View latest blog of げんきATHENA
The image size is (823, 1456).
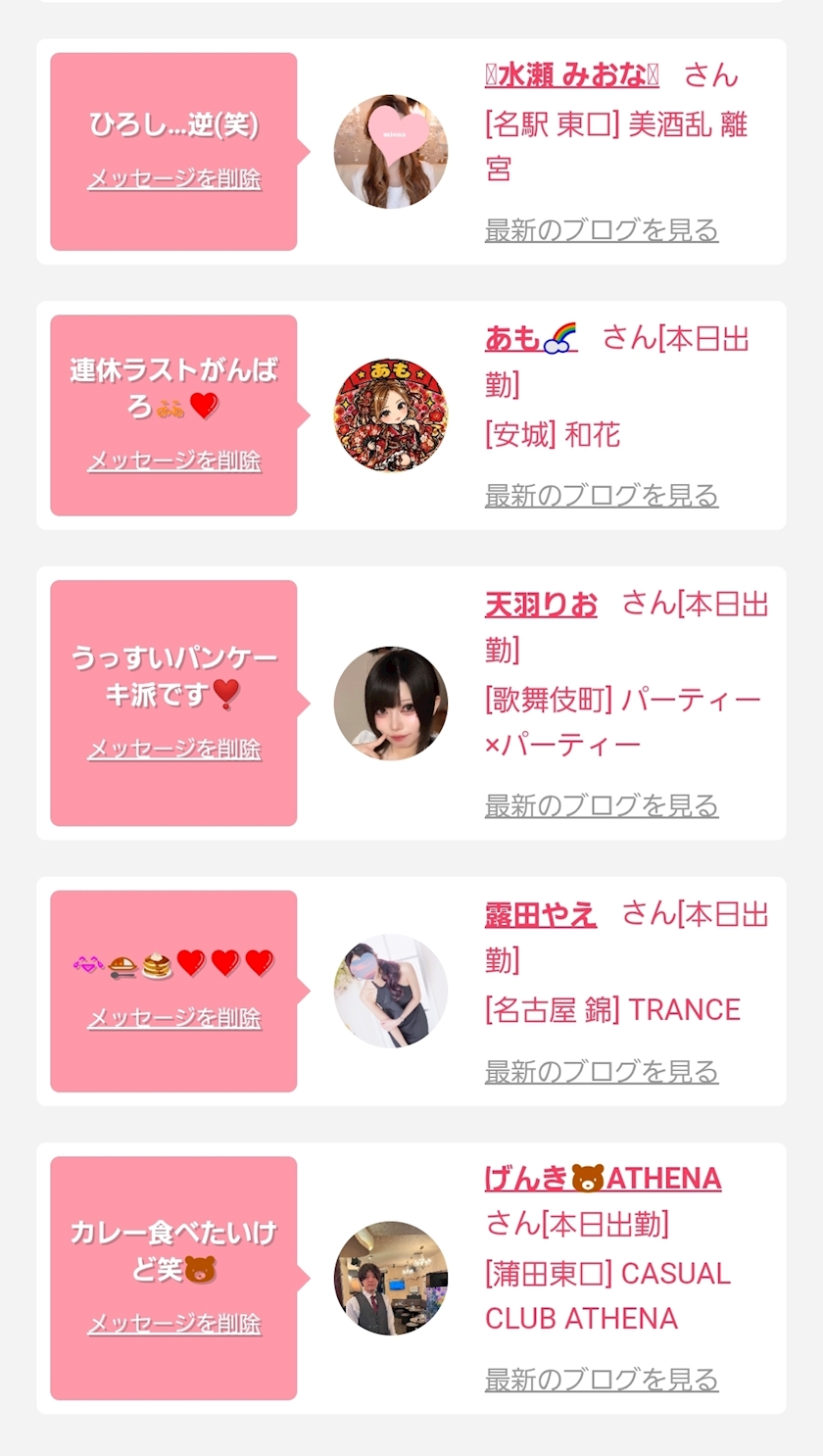click(602, 1381)
